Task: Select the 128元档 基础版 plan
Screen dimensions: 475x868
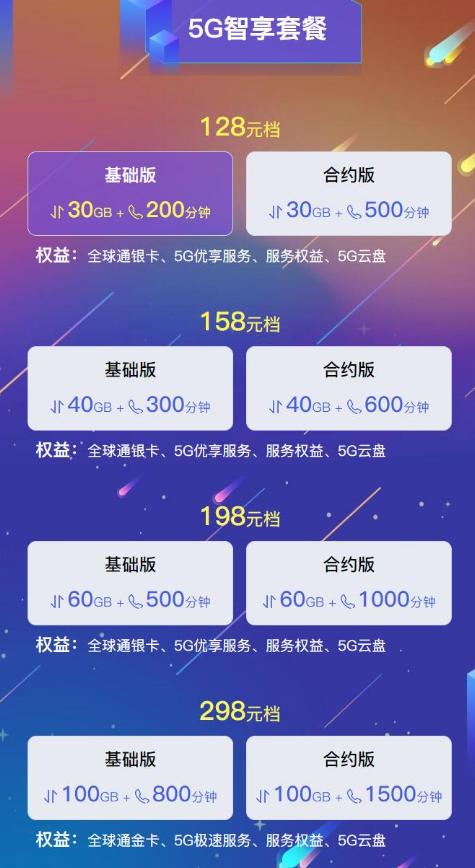Action: point(130,193)
